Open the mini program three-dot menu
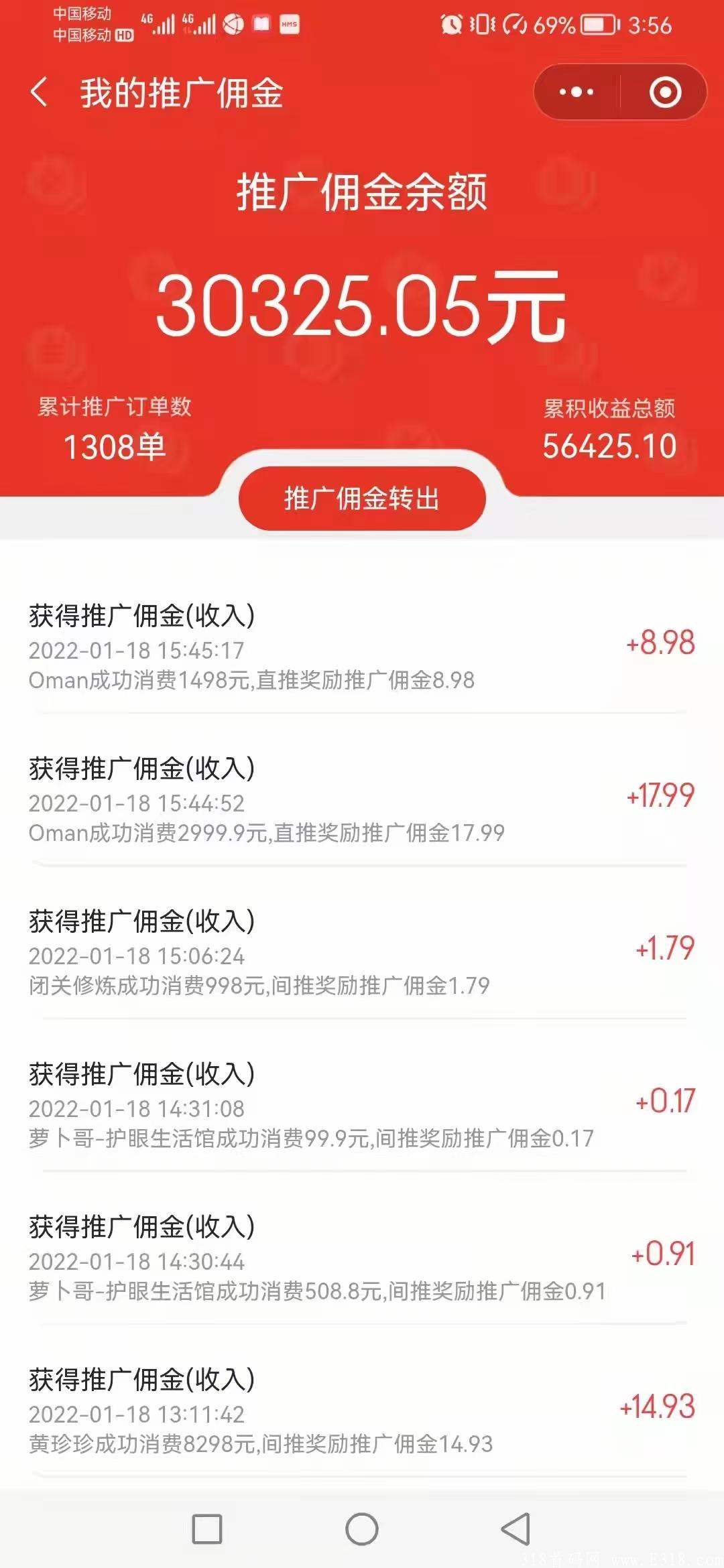Image resolution: width=724 pixels, height=1568 pixels. click(x=577, y=92)
